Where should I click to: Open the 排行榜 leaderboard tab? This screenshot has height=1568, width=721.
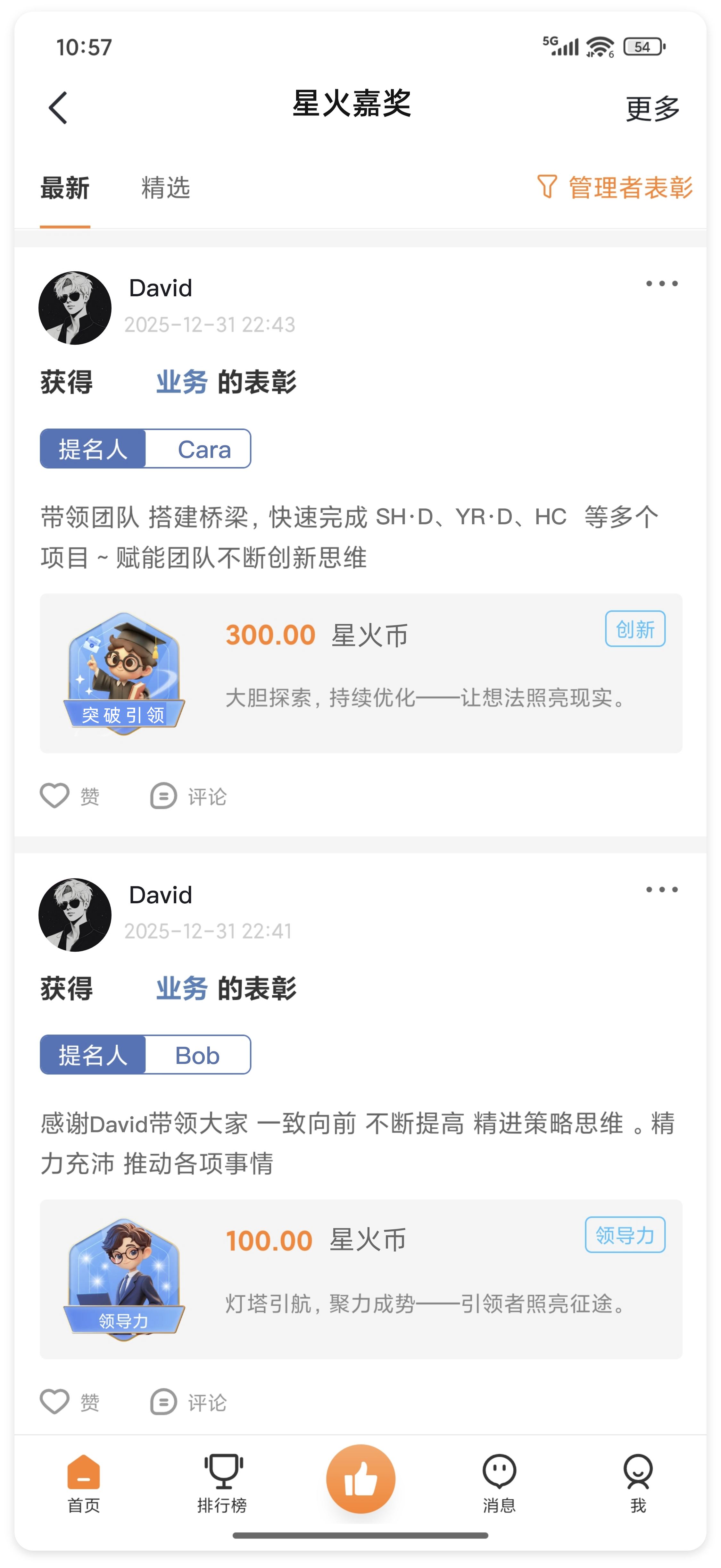(x=222, y=1483)
